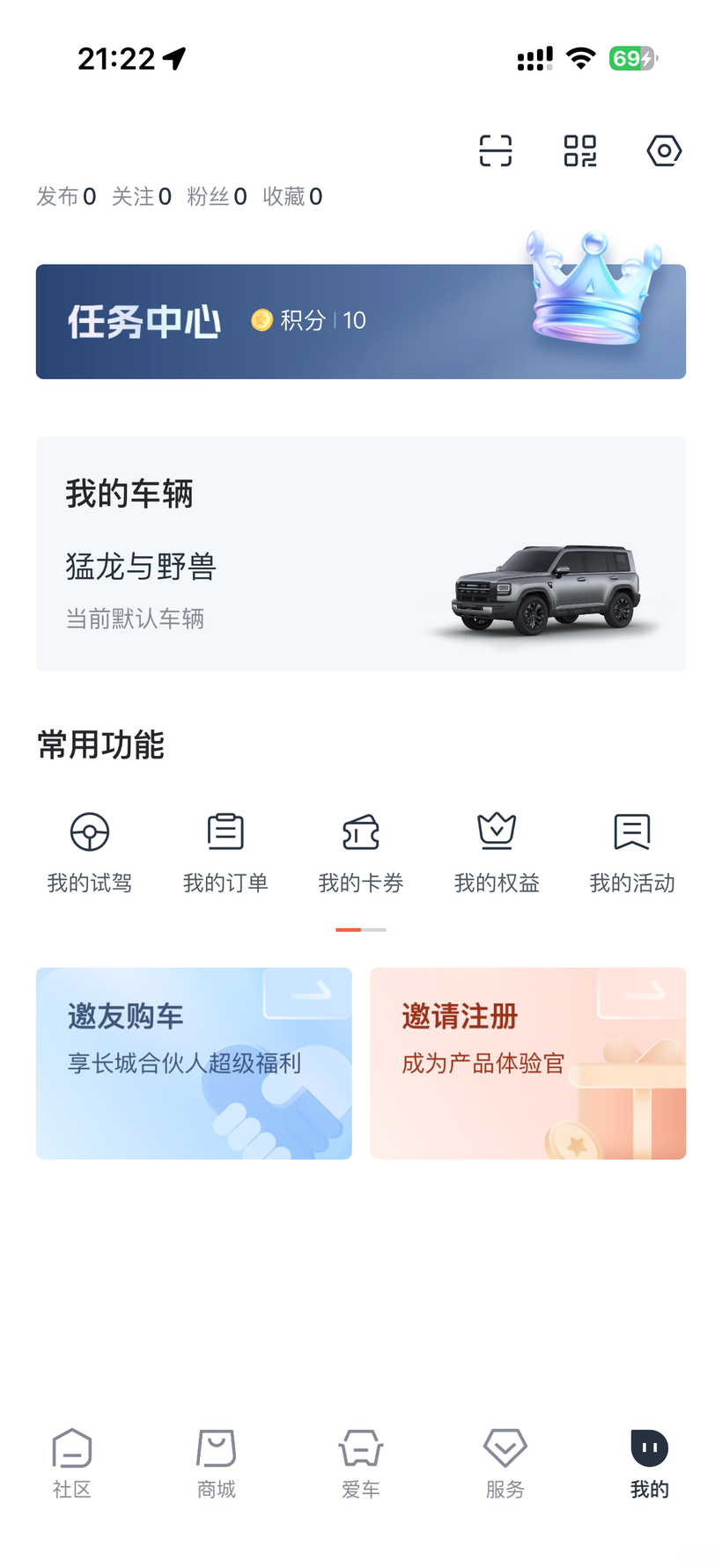
Task: Open the settings hexagon icon
Action: [664, 150]
